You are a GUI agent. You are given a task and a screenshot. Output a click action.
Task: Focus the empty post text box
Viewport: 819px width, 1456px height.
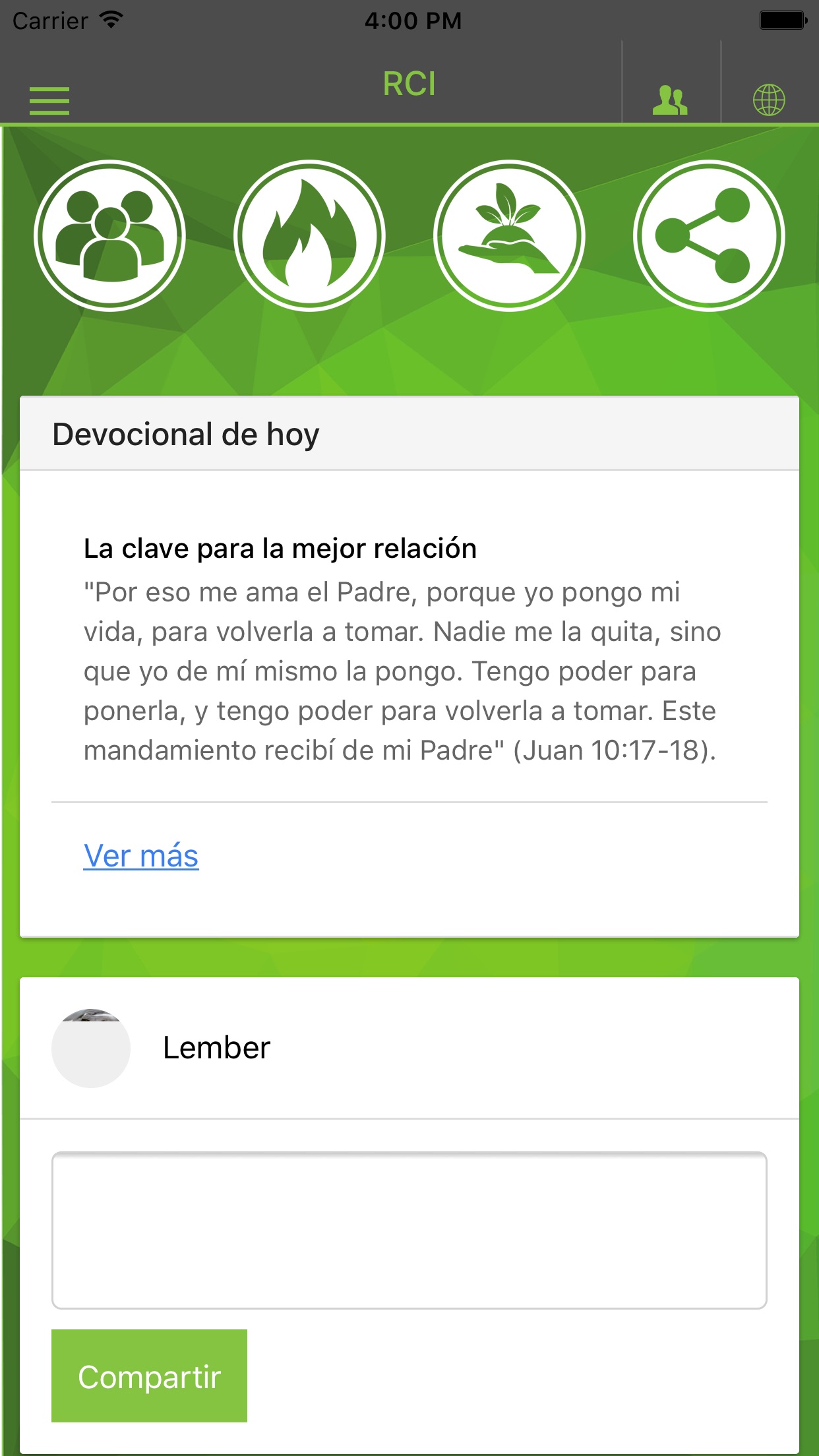click(x=409, y=1230)
